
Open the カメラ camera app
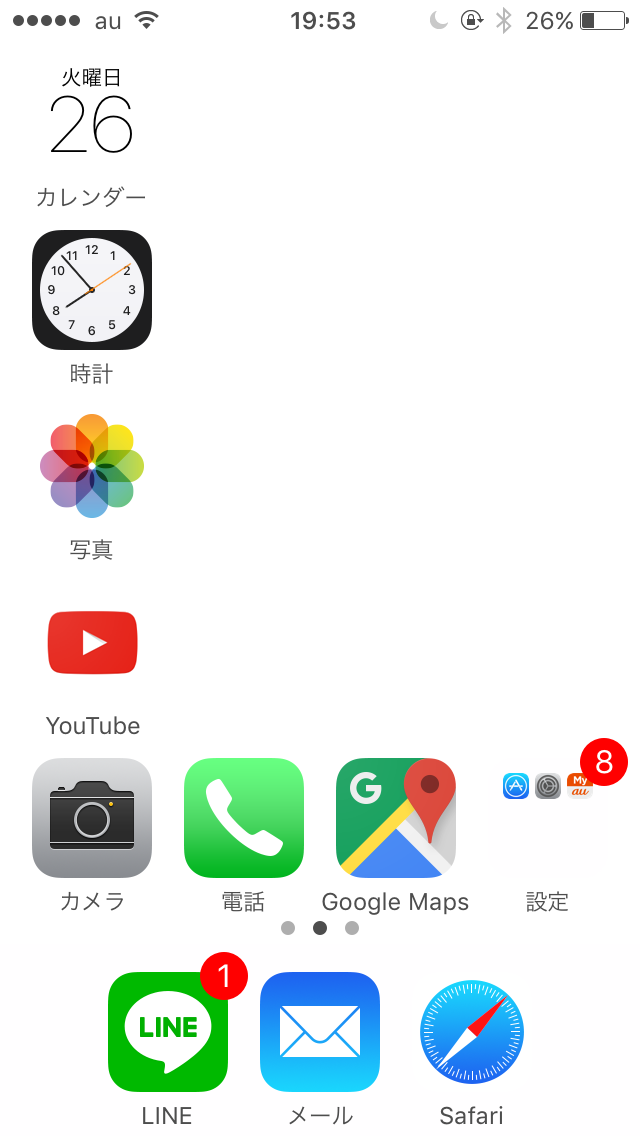pos(92,818)
